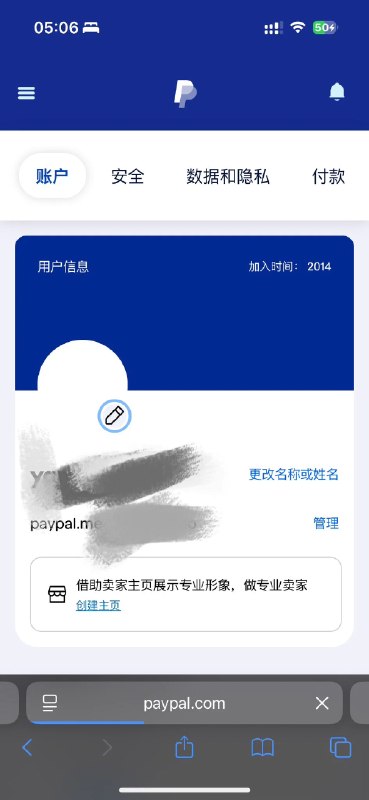
Task: Share this page from the toolbar
Action: tap(184, 747)
